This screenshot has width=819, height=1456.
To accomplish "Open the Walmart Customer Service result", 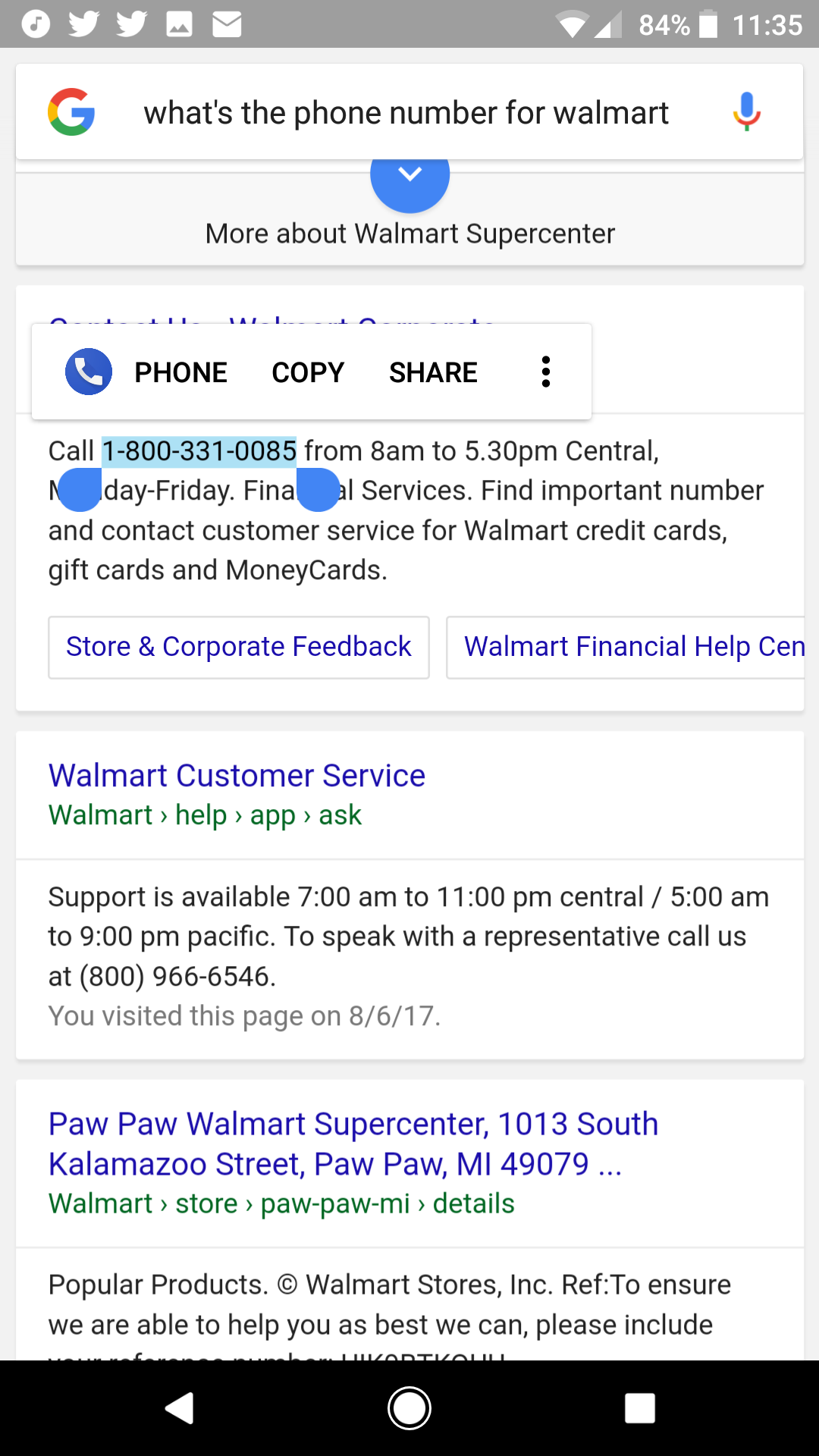I will 237,776.
